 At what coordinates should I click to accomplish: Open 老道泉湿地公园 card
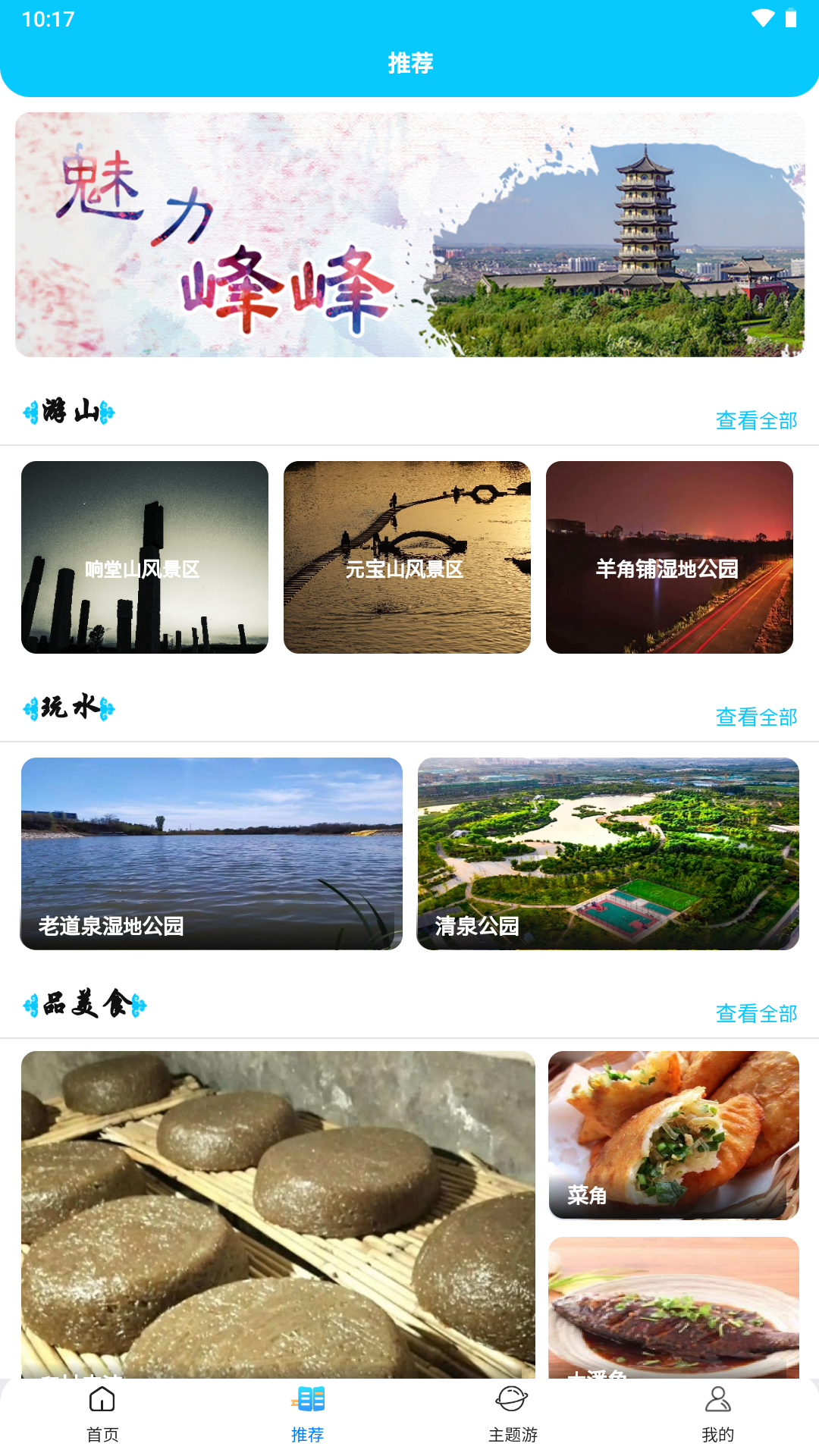pos(212,853)
